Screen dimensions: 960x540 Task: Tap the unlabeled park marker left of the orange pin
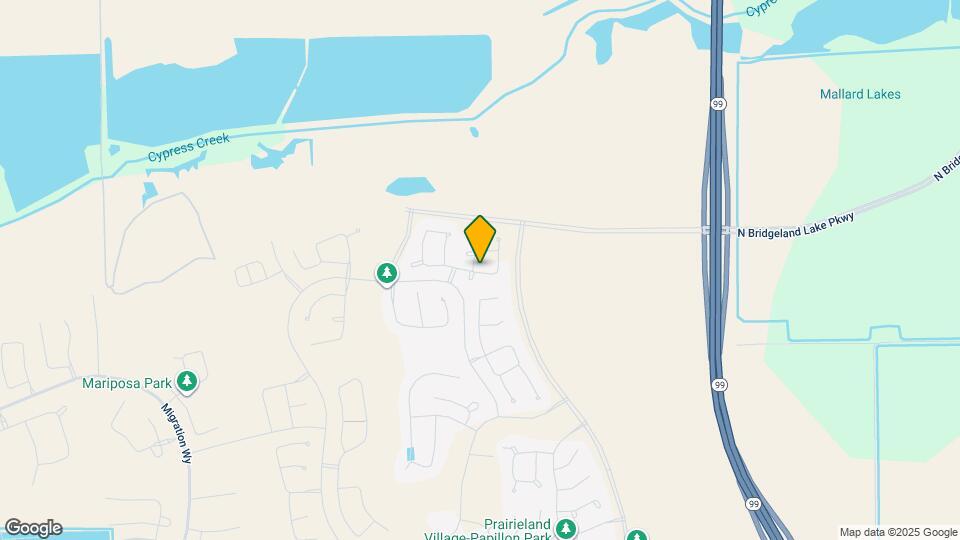click(387, 273)
